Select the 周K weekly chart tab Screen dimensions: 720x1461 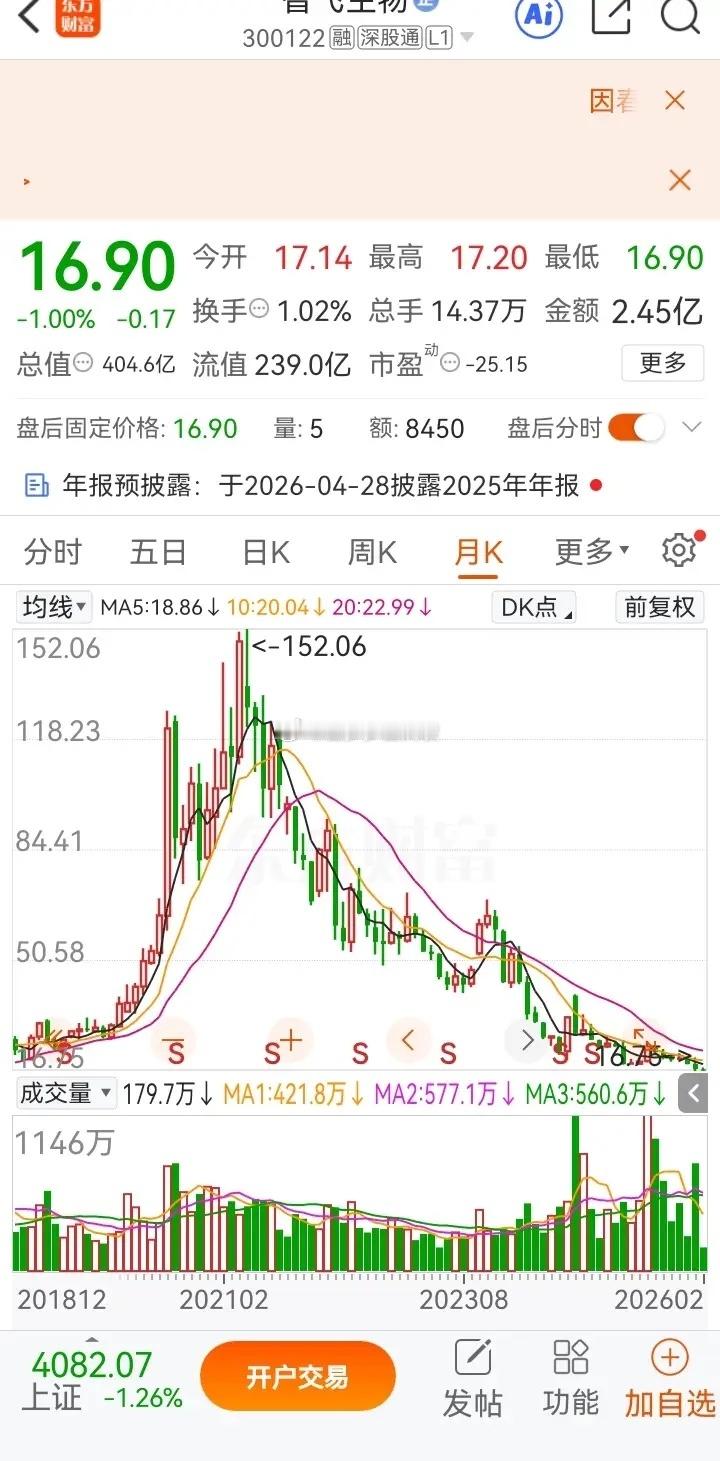click(x=371, y=551)
